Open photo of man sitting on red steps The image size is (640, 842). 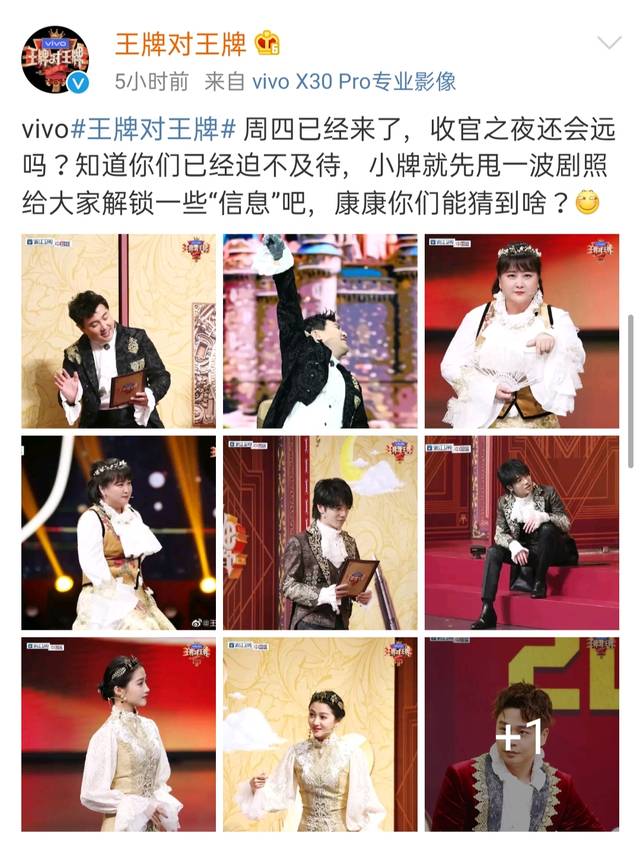521,533
